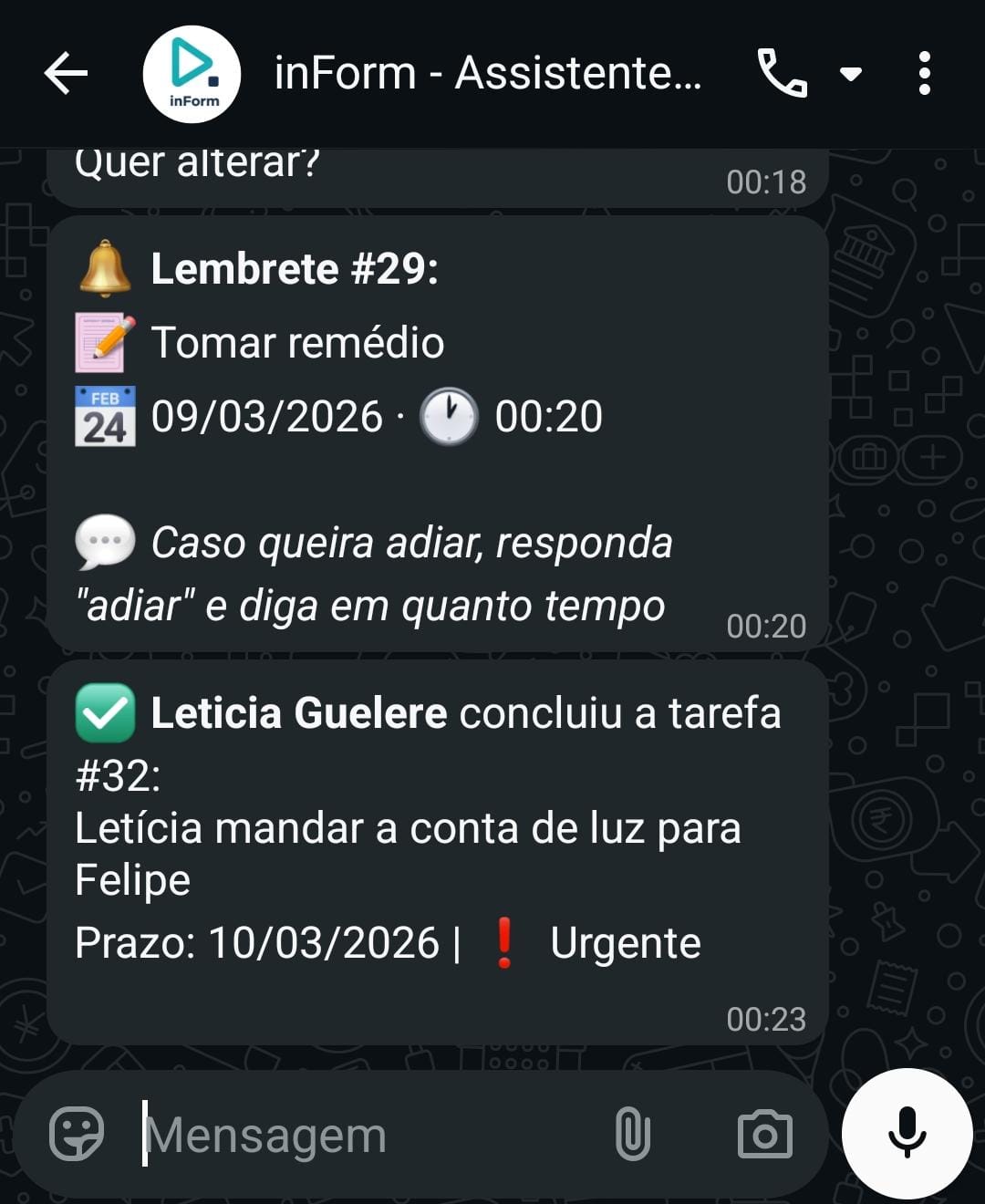Open the three-dot overflow menu
Image resolution: width=985 pixels, height=1204 pixels.
coord(924,73)
